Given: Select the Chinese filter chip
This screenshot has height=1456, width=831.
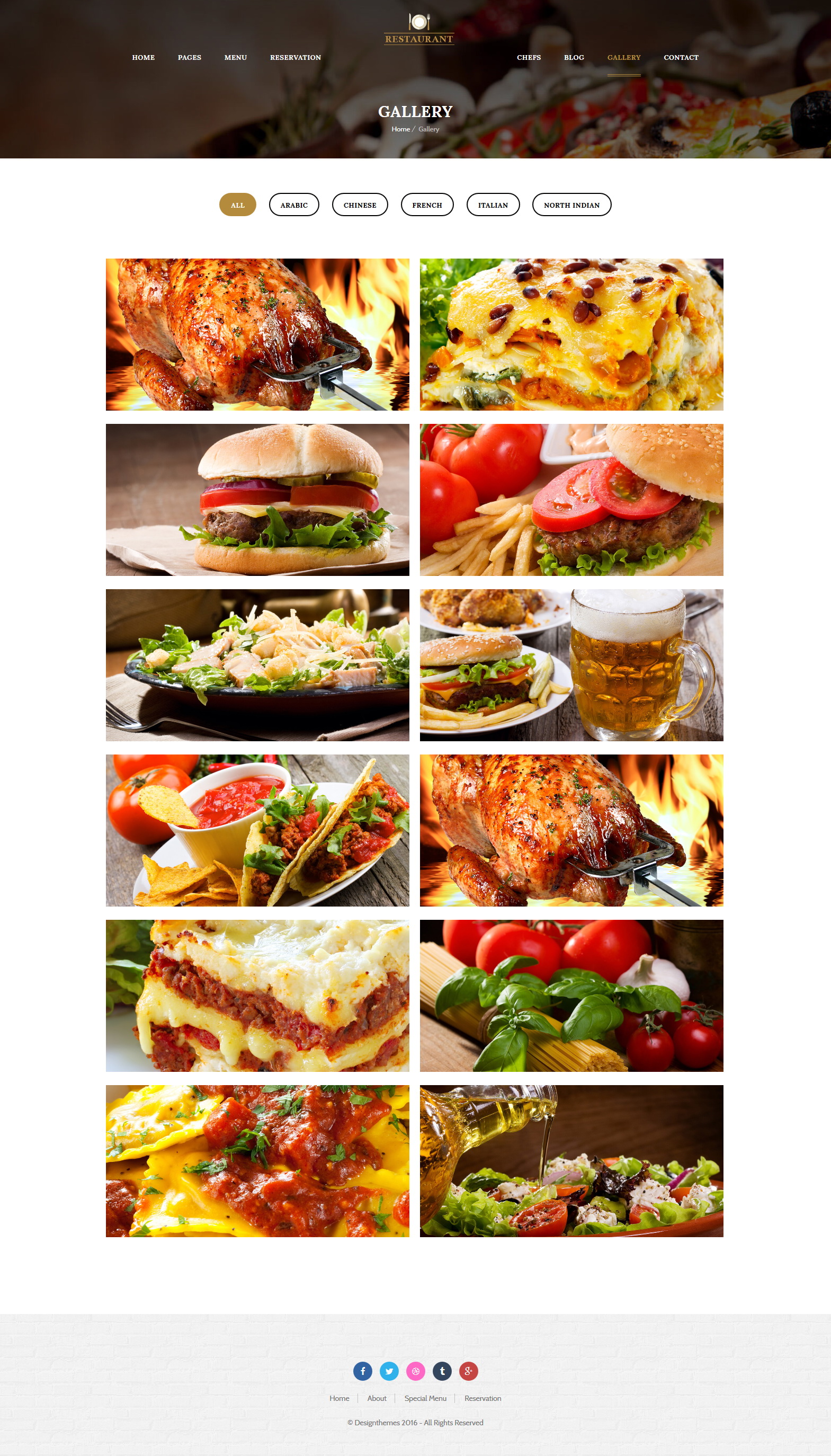Looking at the screenshot, I should [x=360, y=205].
